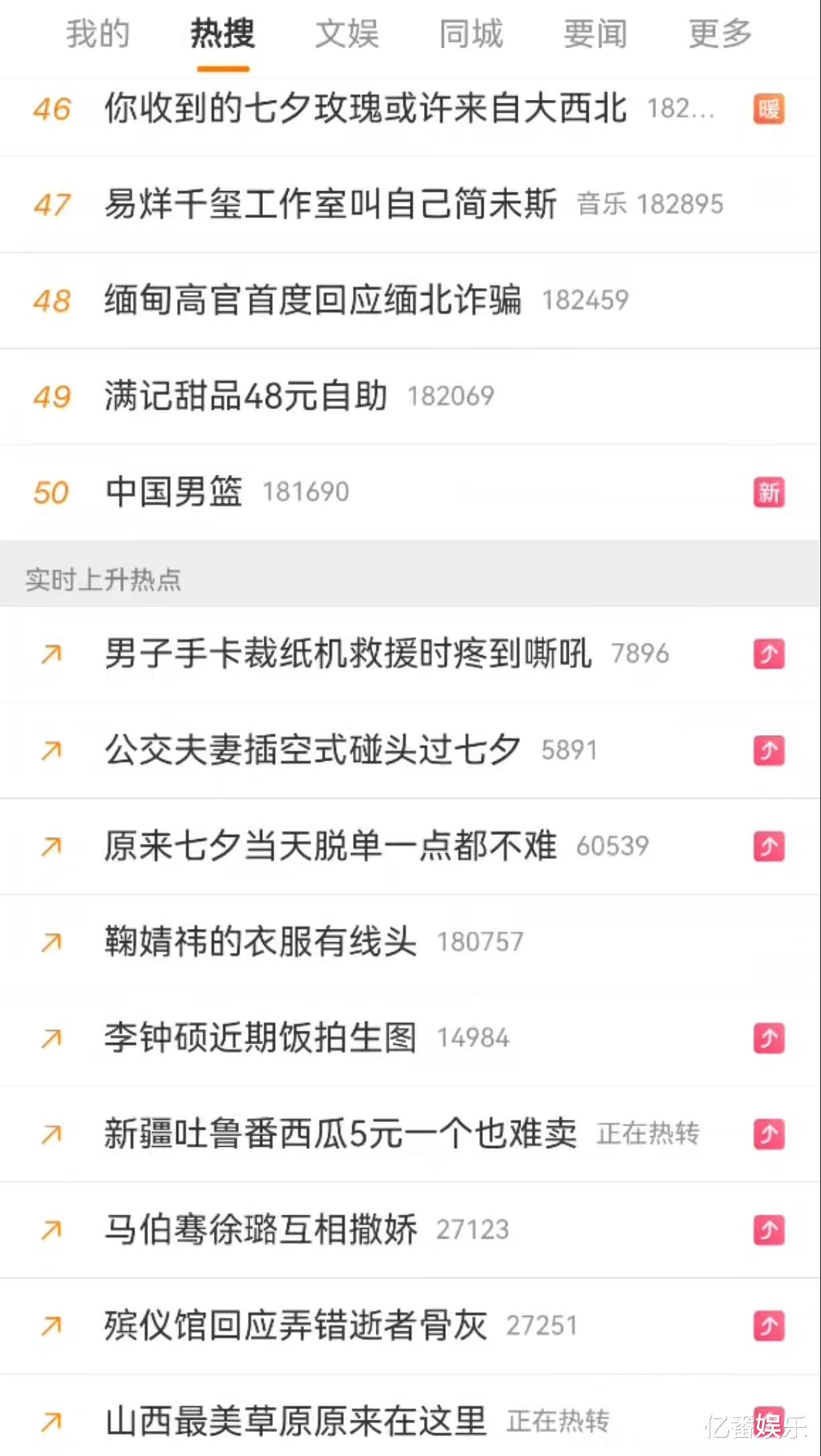Select the 文娱 tab
Viewport: 821px width, 1456px height.
click(x=347, y=34)
